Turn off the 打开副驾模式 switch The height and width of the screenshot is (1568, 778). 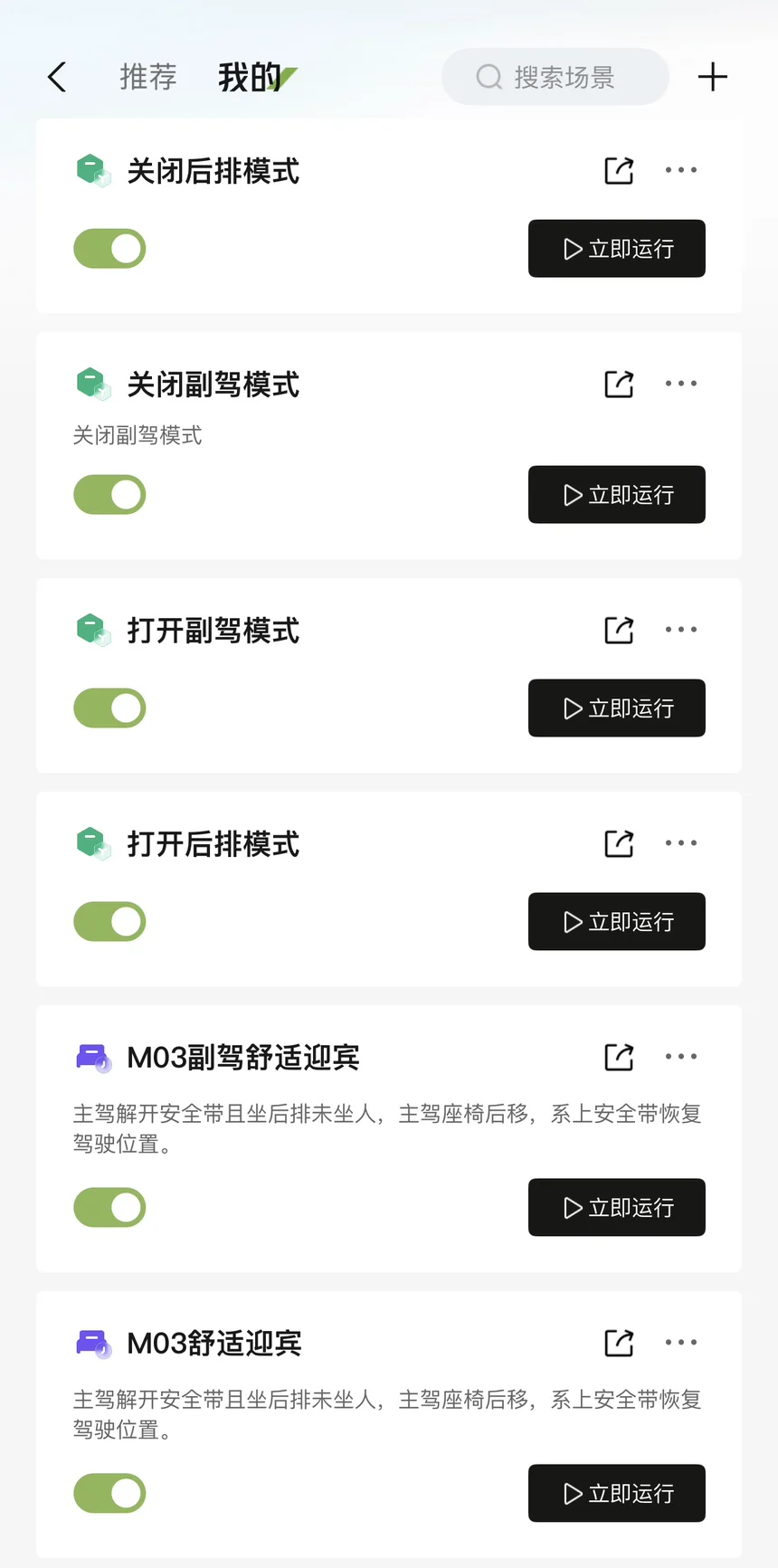[109, 708]
